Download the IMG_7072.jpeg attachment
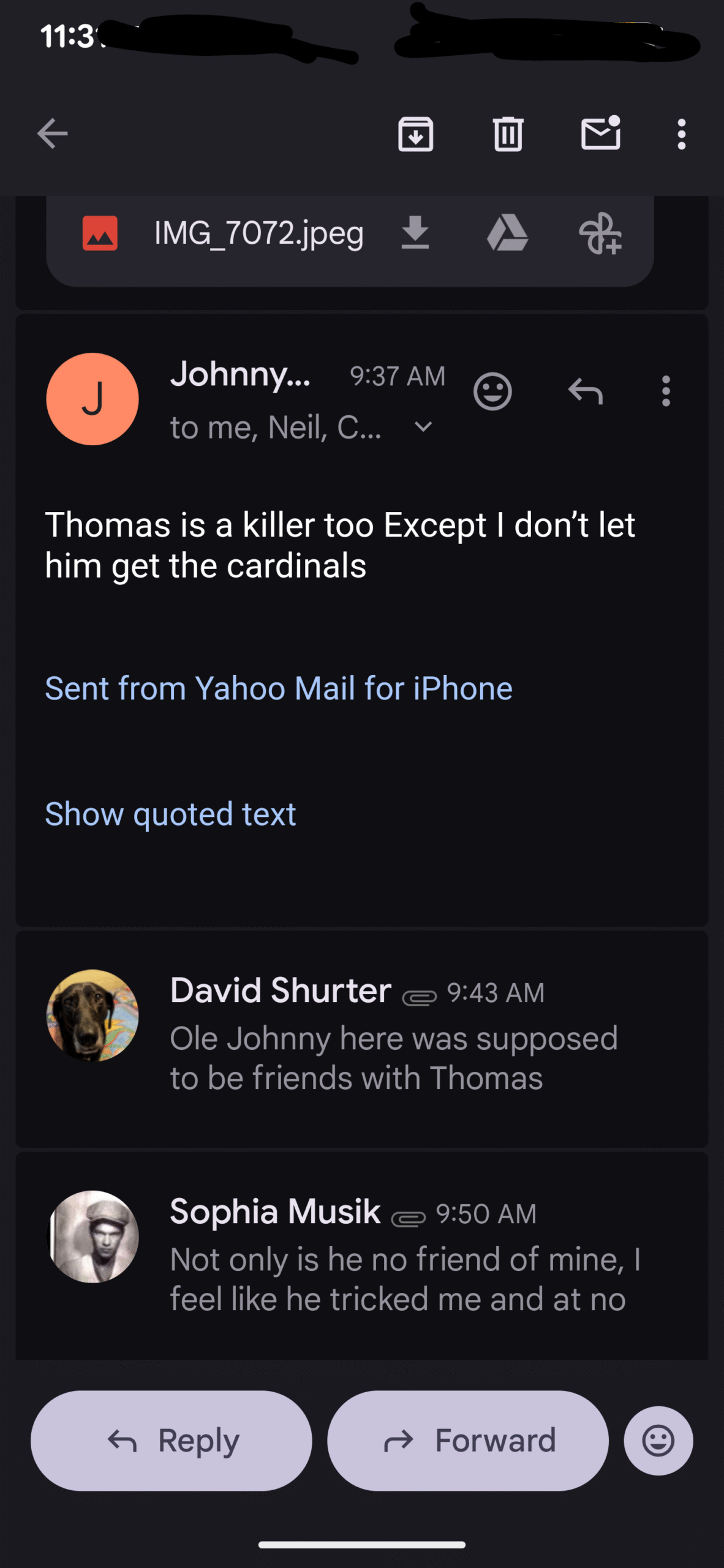Viewport: 724px width, 1568px height. [415, 234]
